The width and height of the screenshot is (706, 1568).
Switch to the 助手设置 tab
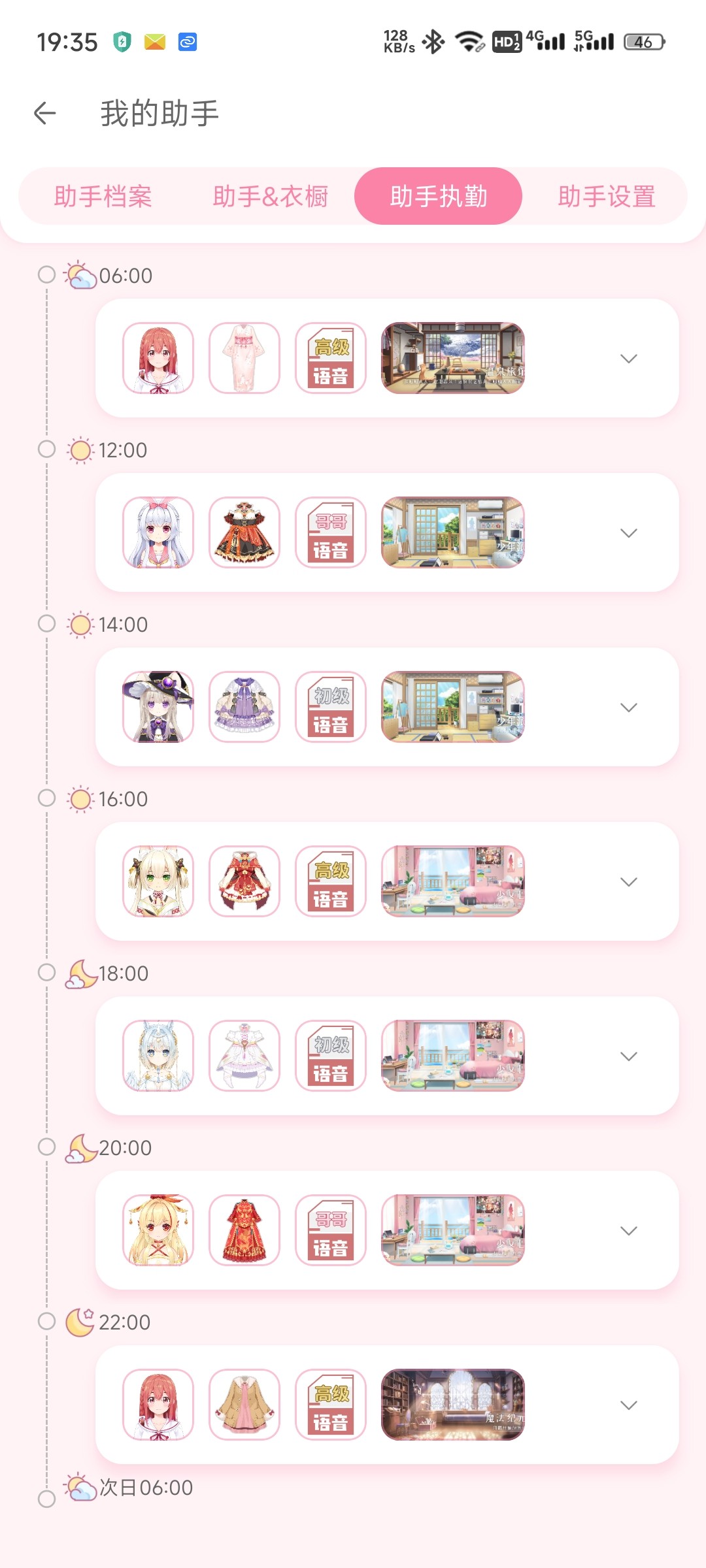pos(606,196)
